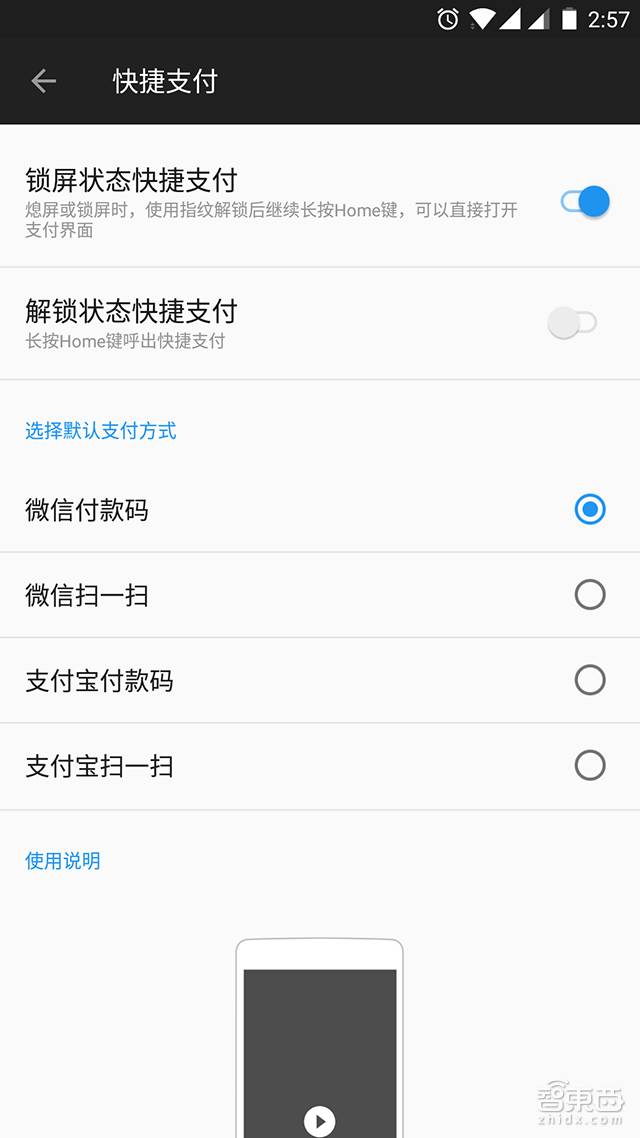Play the usage instructions video
This screenshot has height=1138, width=640.
coord(319,1120)
